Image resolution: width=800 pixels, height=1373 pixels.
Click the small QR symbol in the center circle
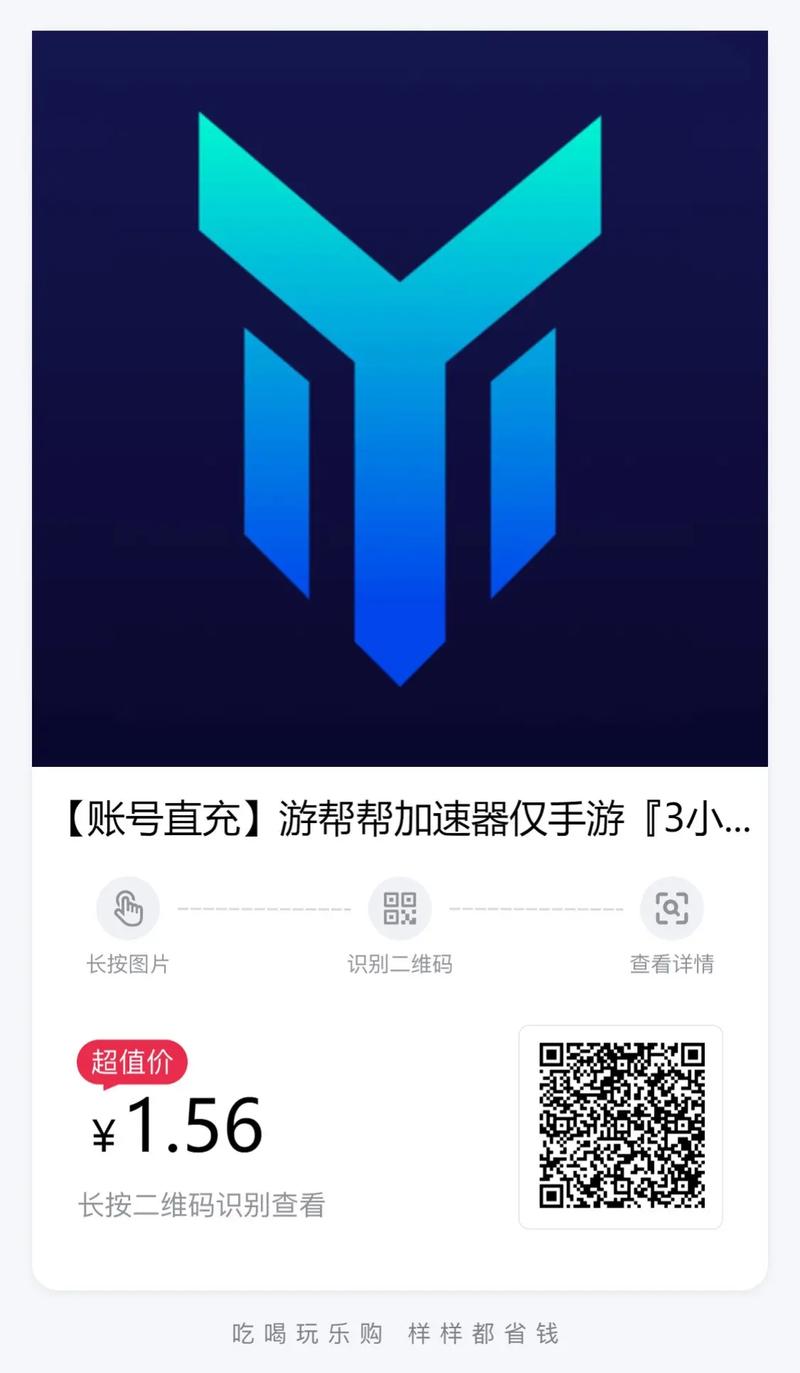pyautogui.click(x=400, y=908)
